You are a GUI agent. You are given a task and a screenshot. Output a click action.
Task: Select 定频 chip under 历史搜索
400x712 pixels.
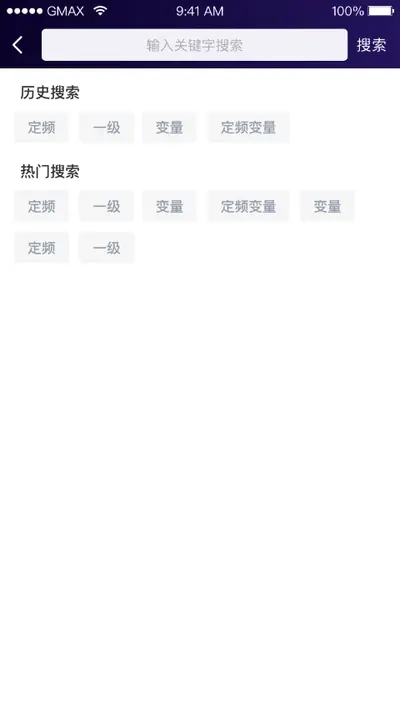(x=42, y=128)
